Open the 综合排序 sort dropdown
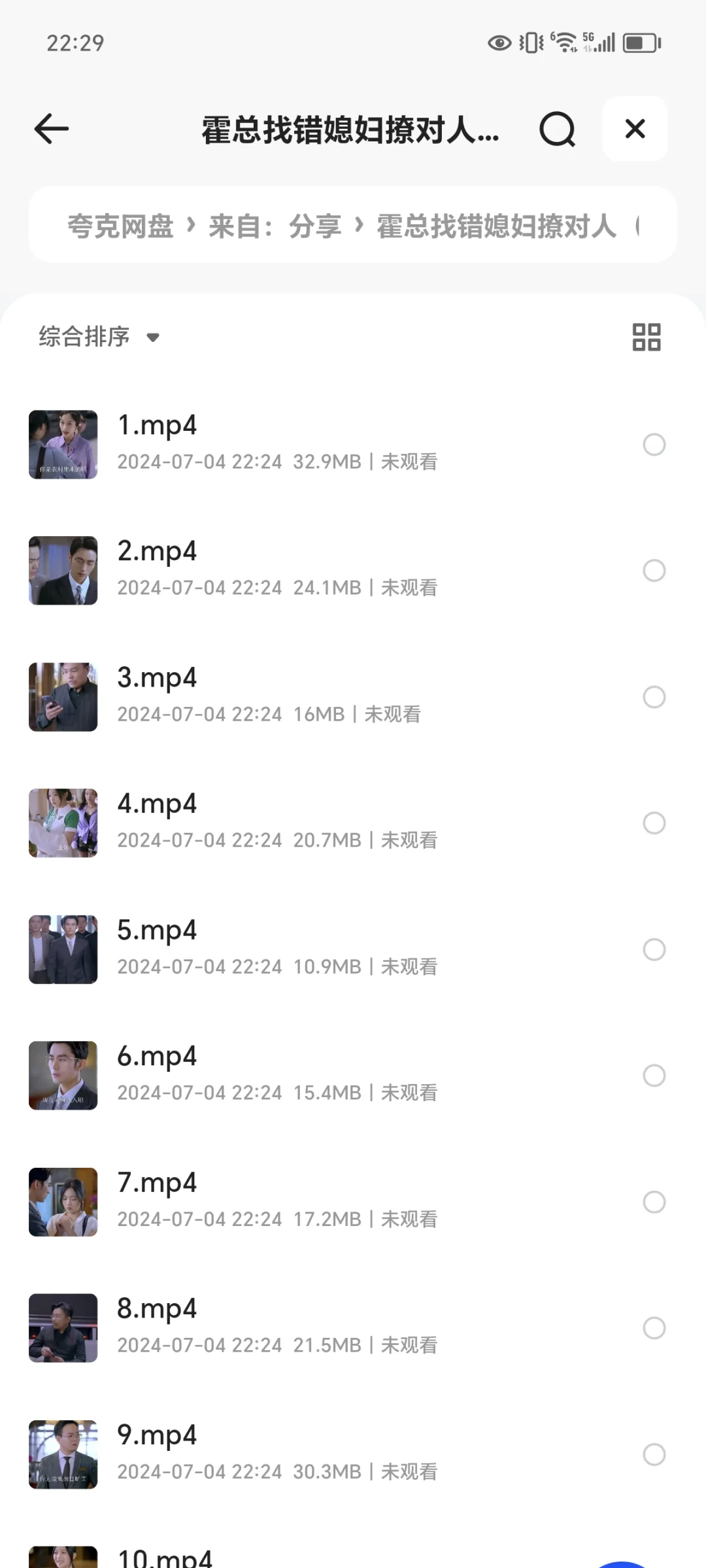The width and height of the screenshot is (706, 1568). coord(99,337)
